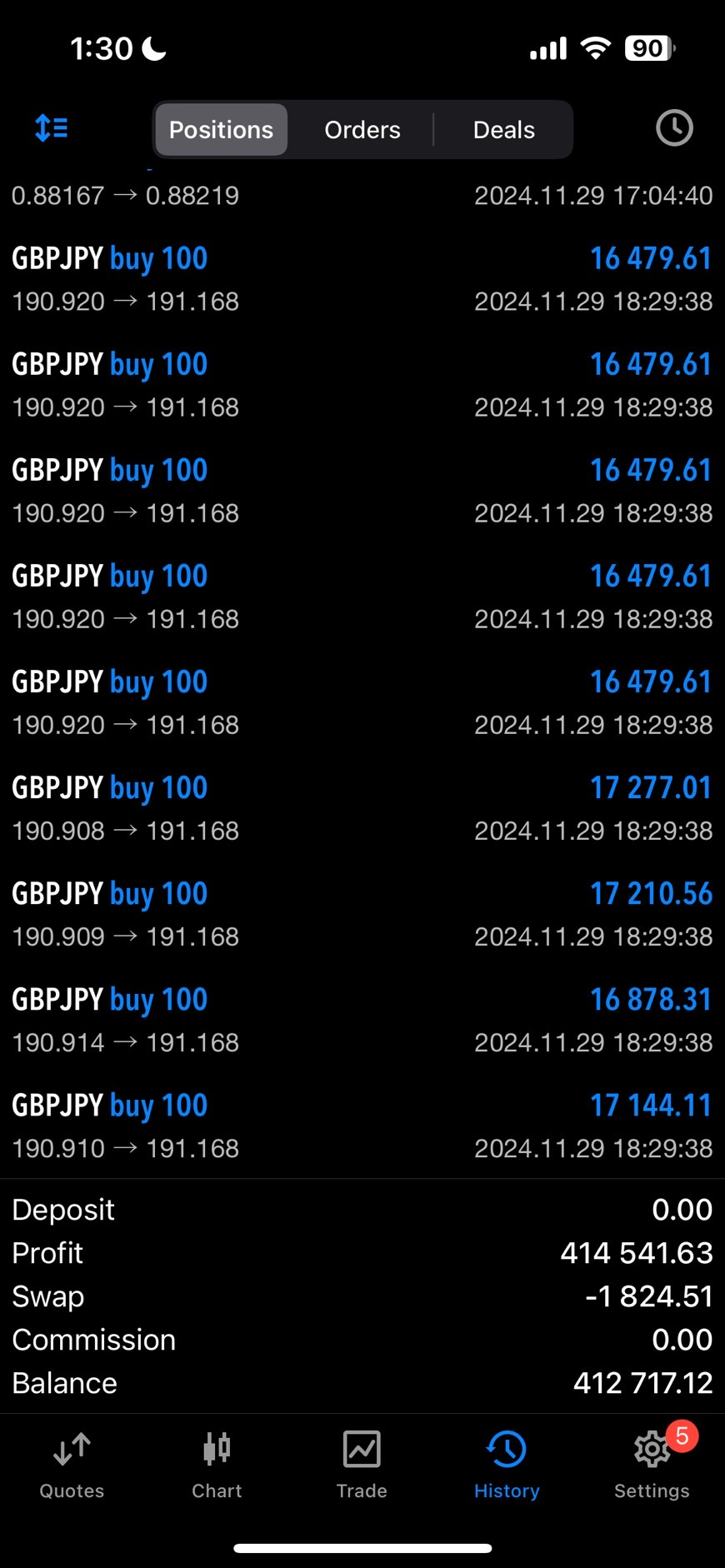The image size is (725, 1568).
Task: Select the Positions segment
Action: click(221, 130)
